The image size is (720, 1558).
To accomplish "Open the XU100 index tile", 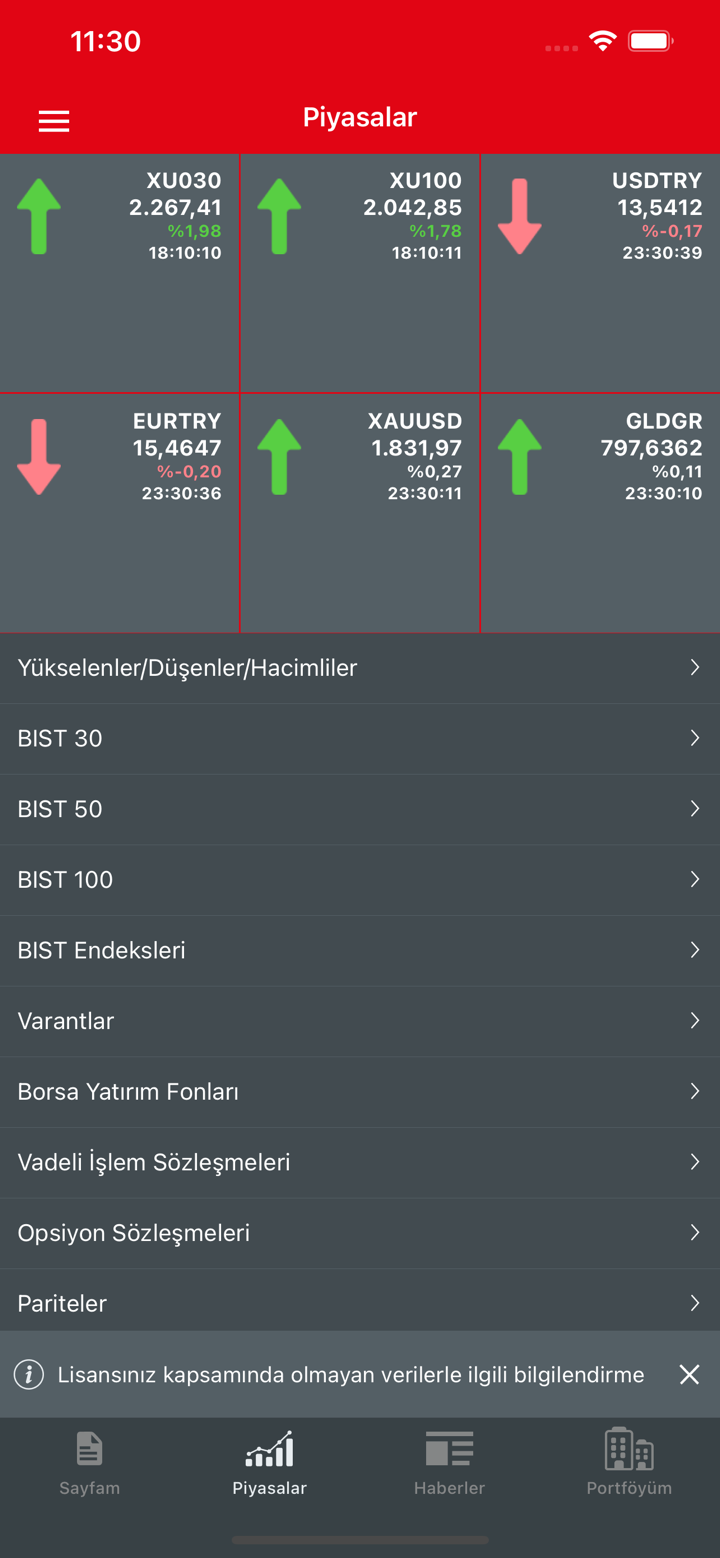I will [x=360, y=272].
